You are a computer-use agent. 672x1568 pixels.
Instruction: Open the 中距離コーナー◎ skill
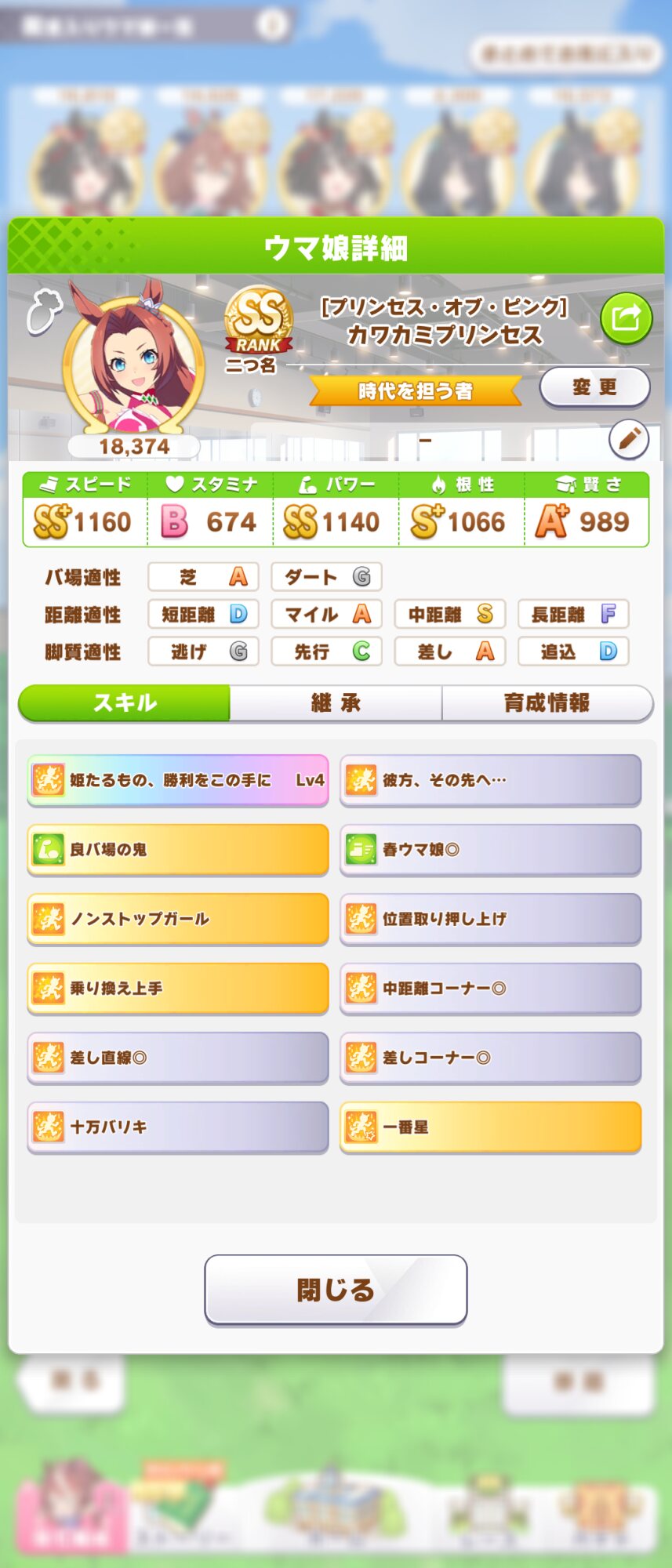490,988
